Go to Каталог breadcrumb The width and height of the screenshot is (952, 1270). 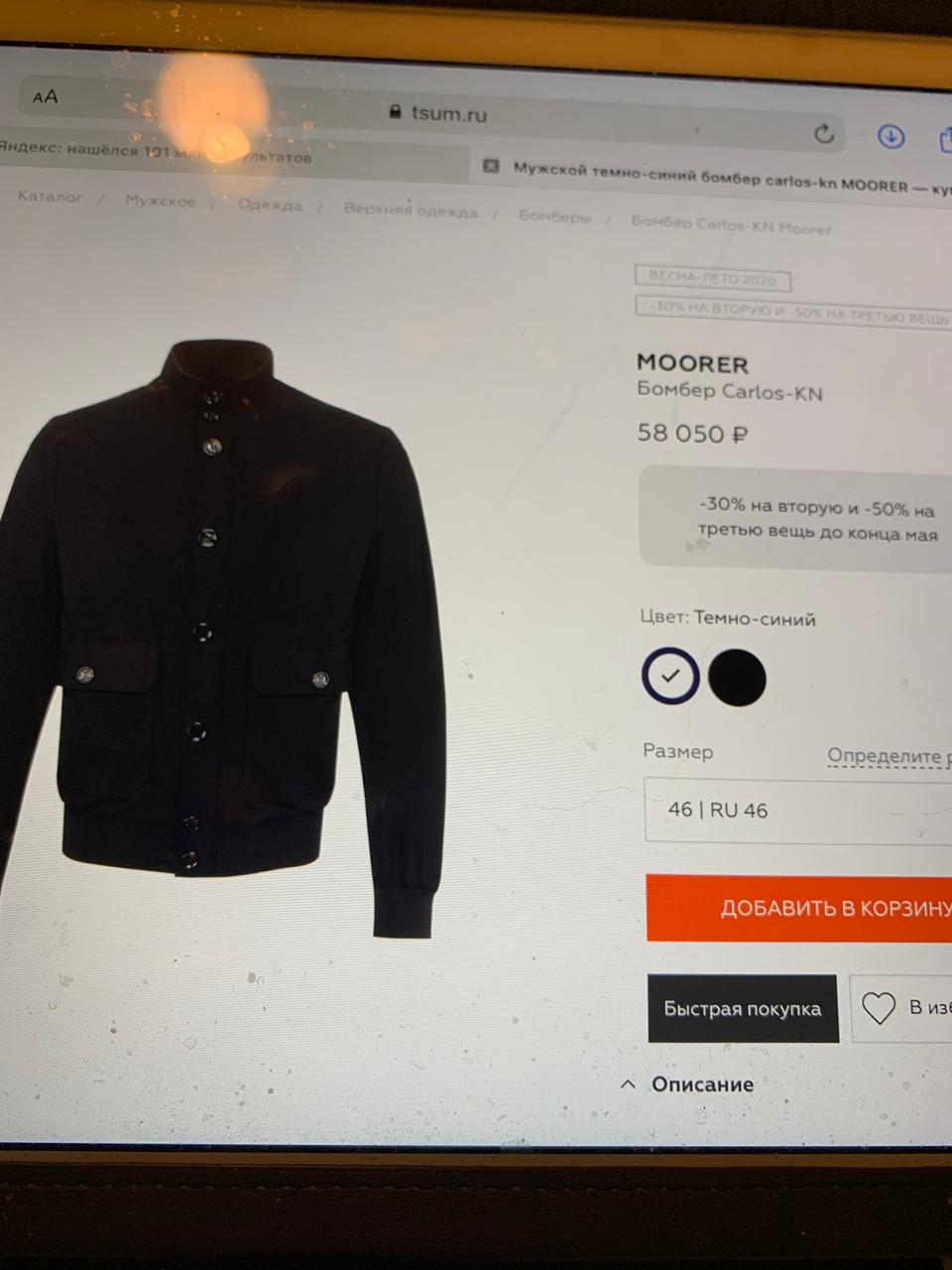(x=50, y=196)
